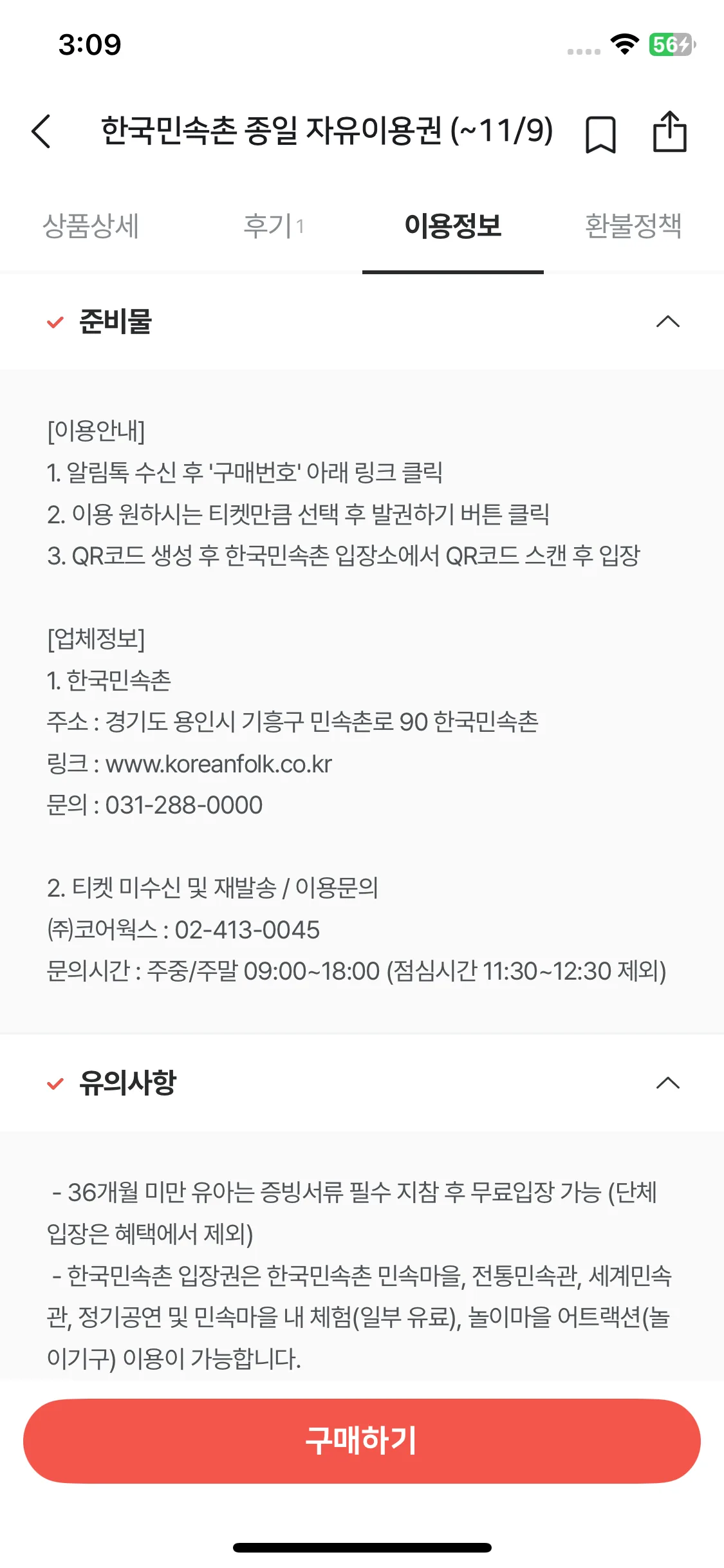Bookmark this 한국민속촌 ticket
The height and width of the screenshot is (1568, 724).
pos(600,134)
